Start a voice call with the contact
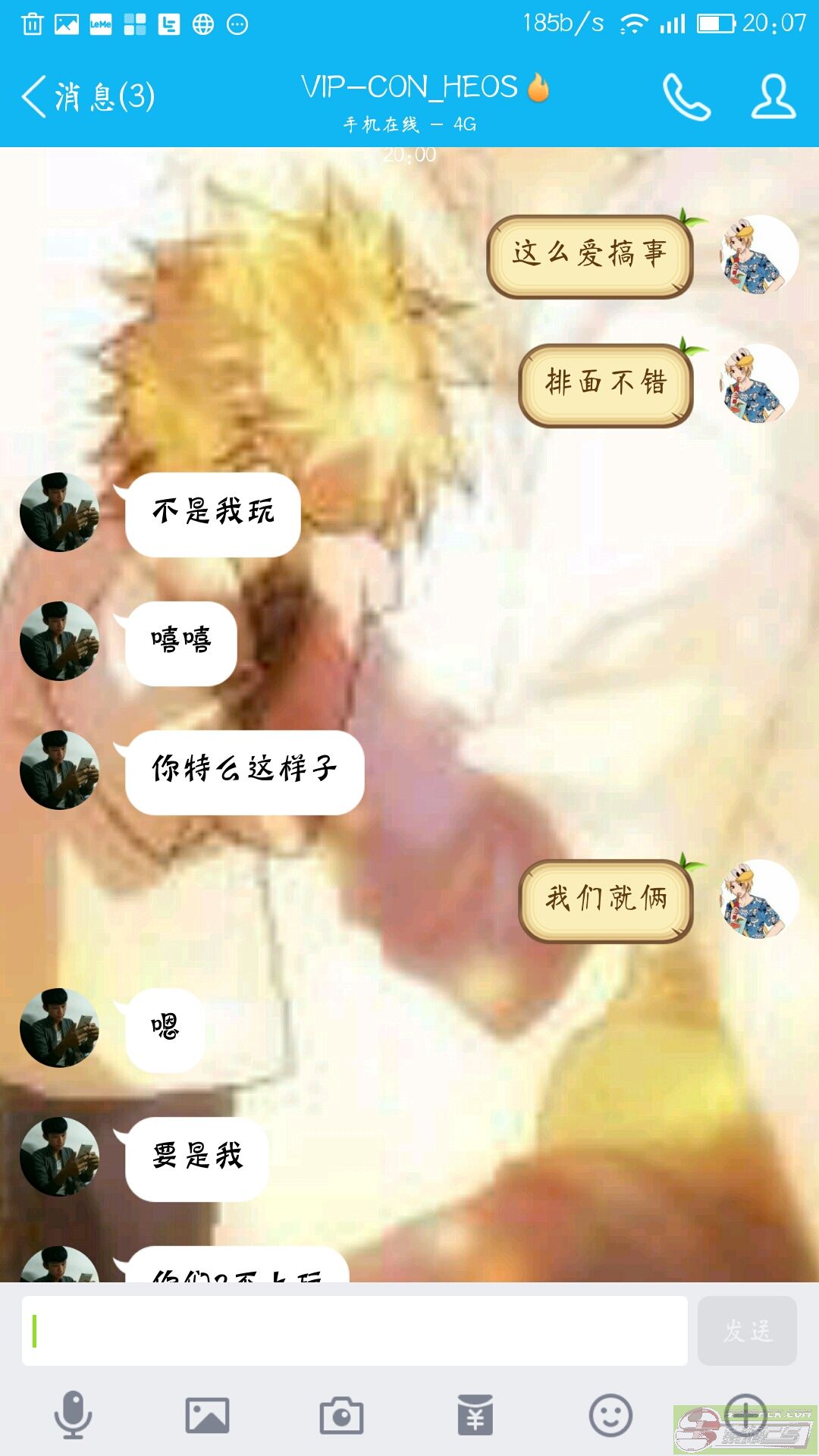The image size is (819, 1456). [686, 96]
